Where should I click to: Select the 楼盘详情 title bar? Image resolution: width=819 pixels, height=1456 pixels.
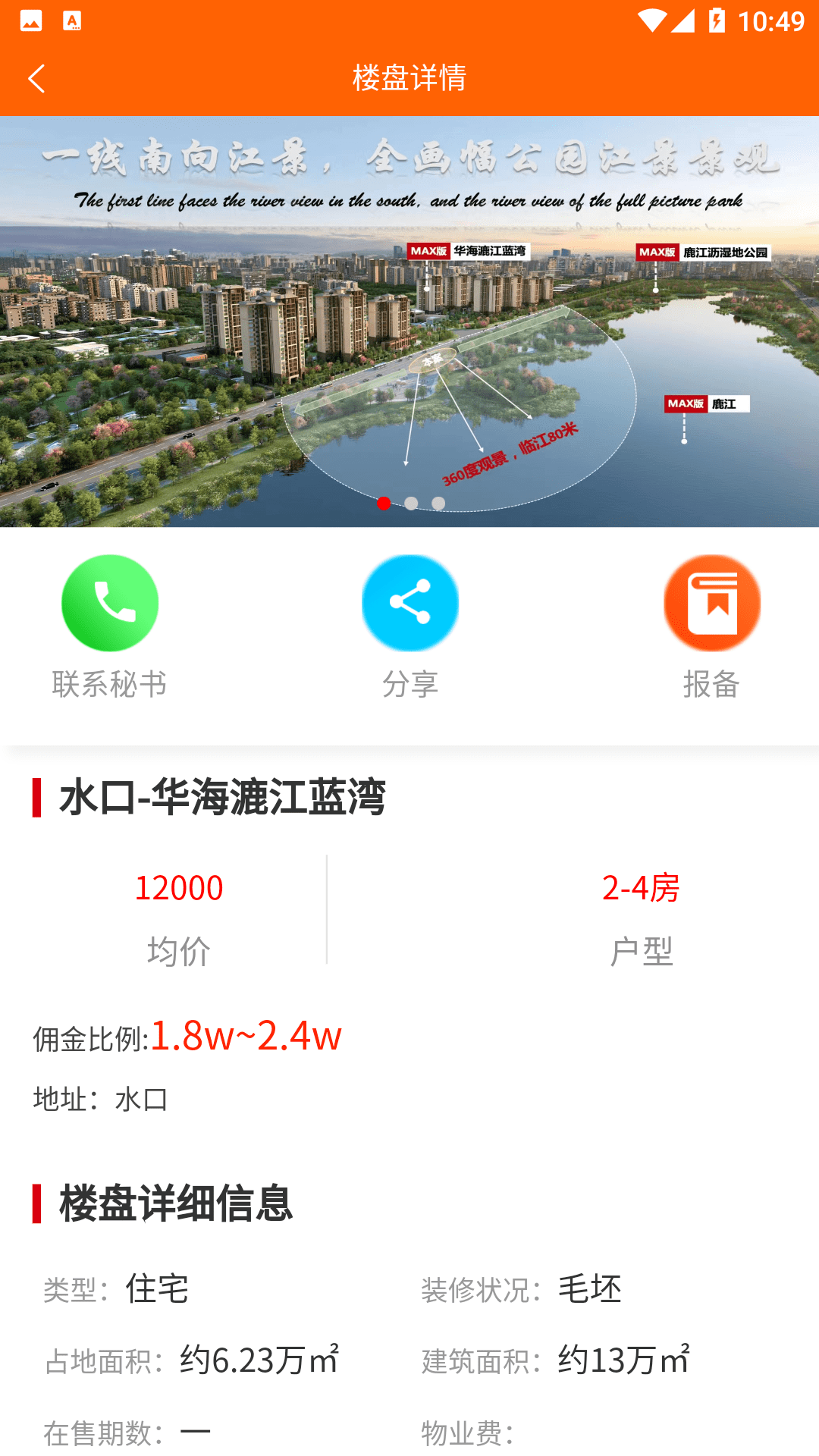tap(409, 78)
